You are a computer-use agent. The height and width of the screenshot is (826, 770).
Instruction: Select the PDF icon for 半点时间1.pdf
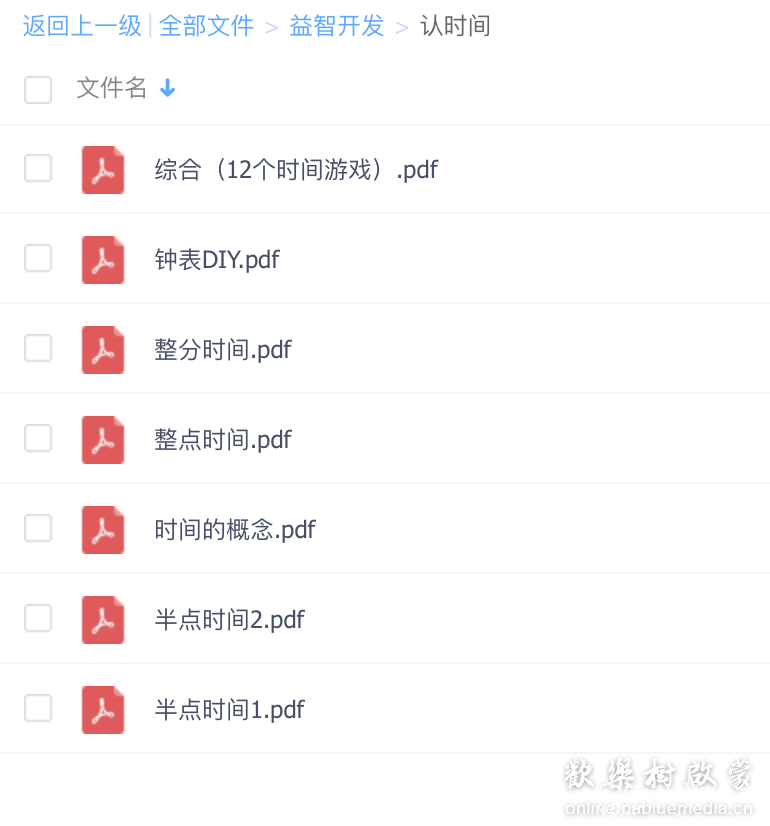point(103,709)
